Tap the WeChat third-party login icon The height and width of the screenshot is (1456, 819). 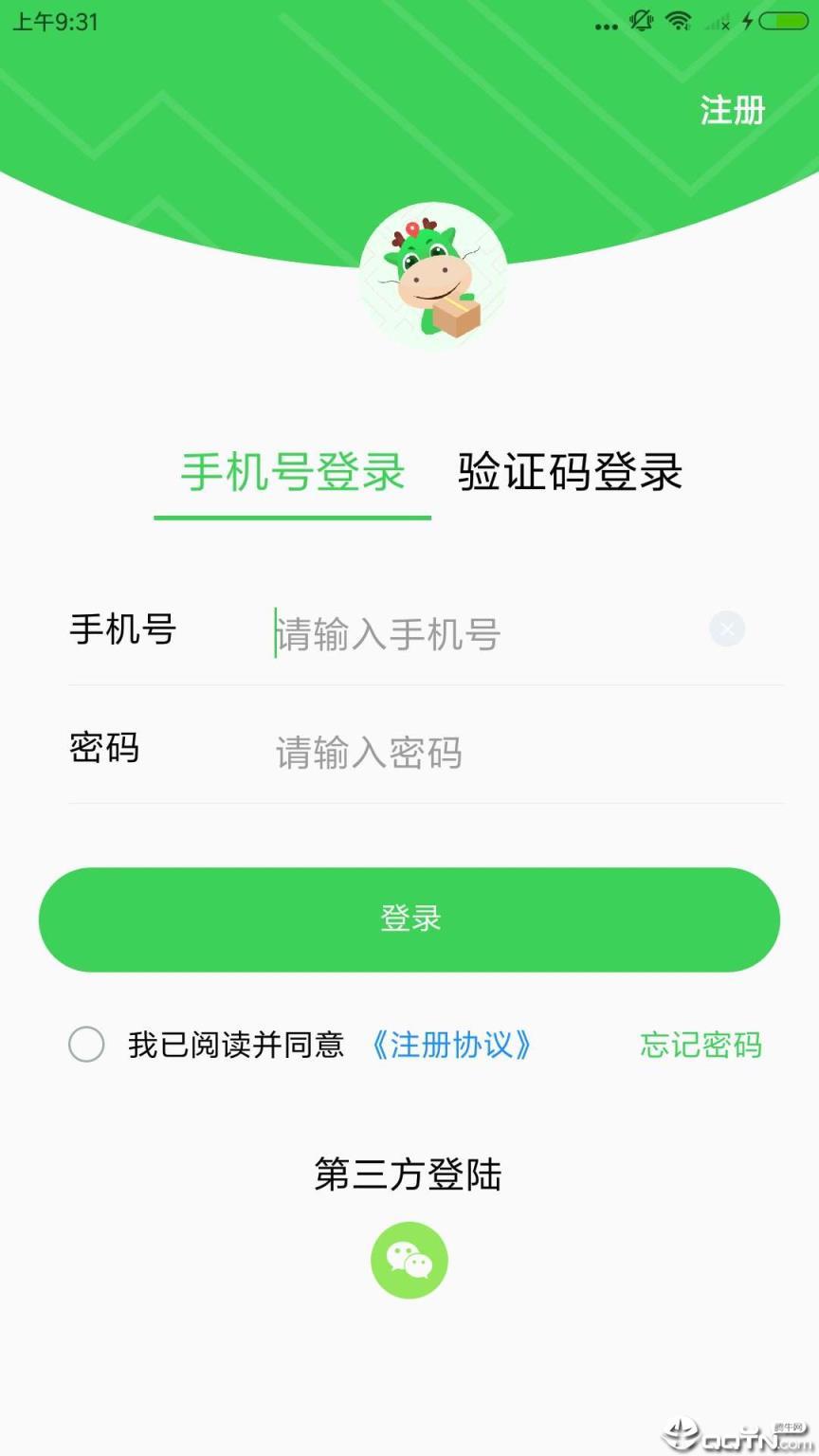point(409,1260)
